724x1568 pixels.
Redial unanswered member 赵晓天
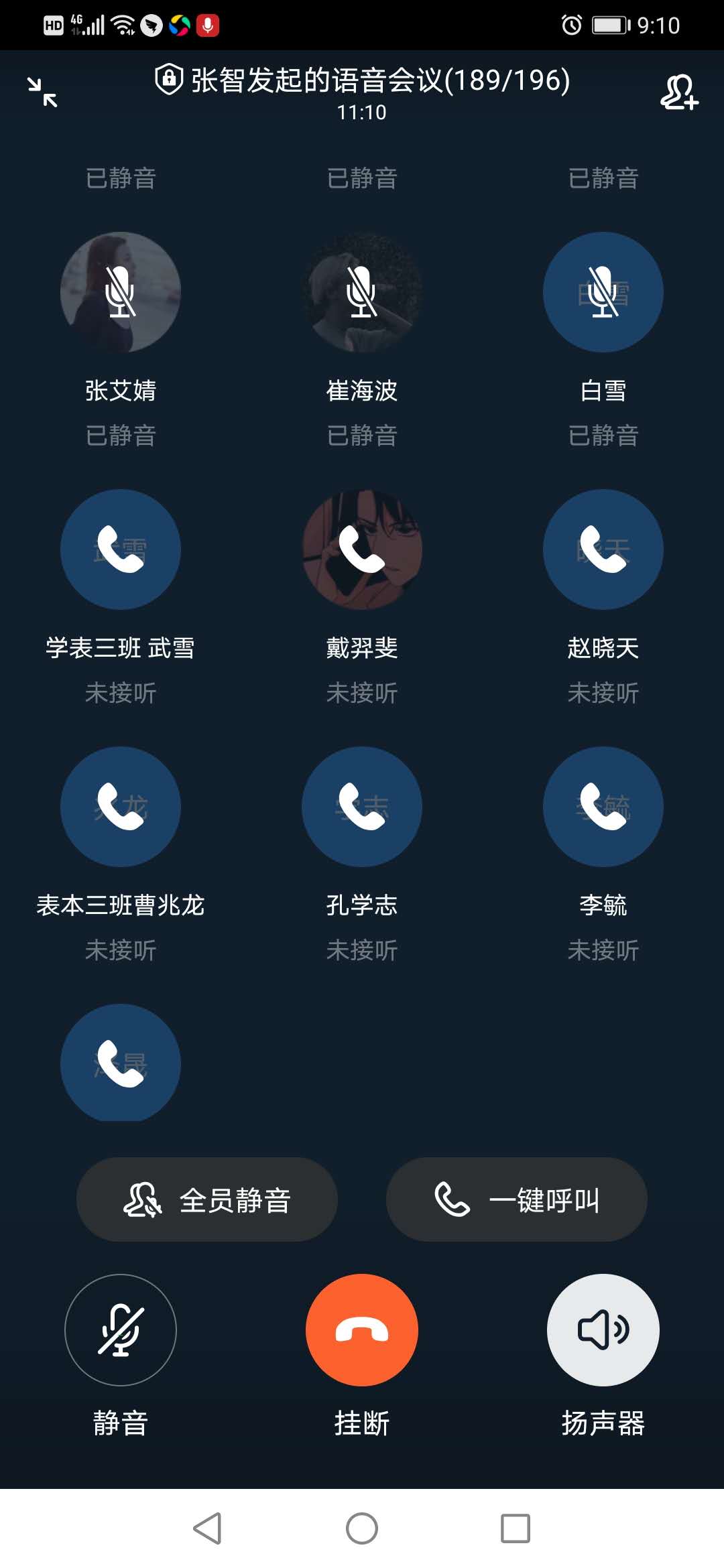pos(603,549)
